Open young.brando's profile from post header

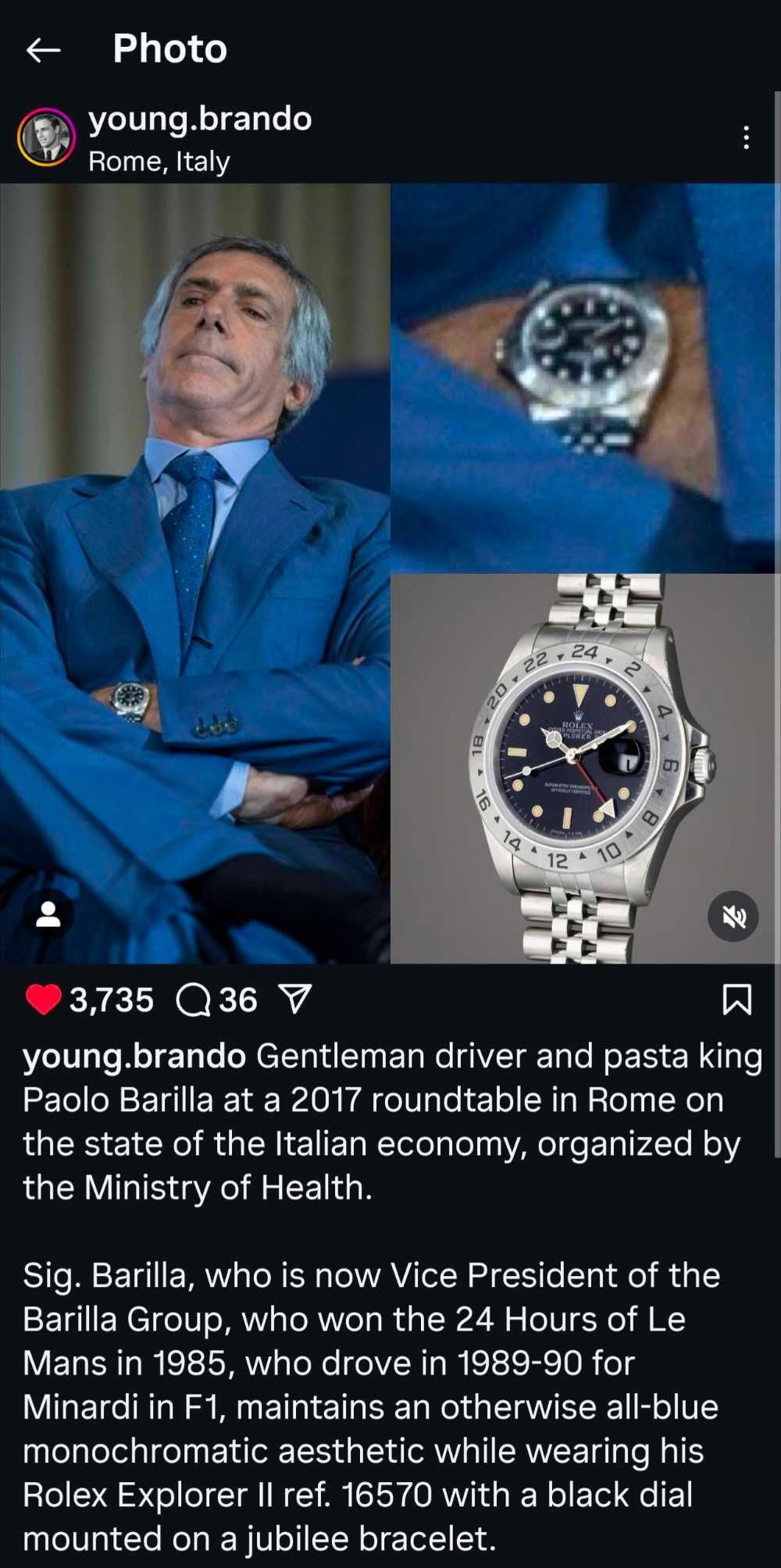(200, 119)
